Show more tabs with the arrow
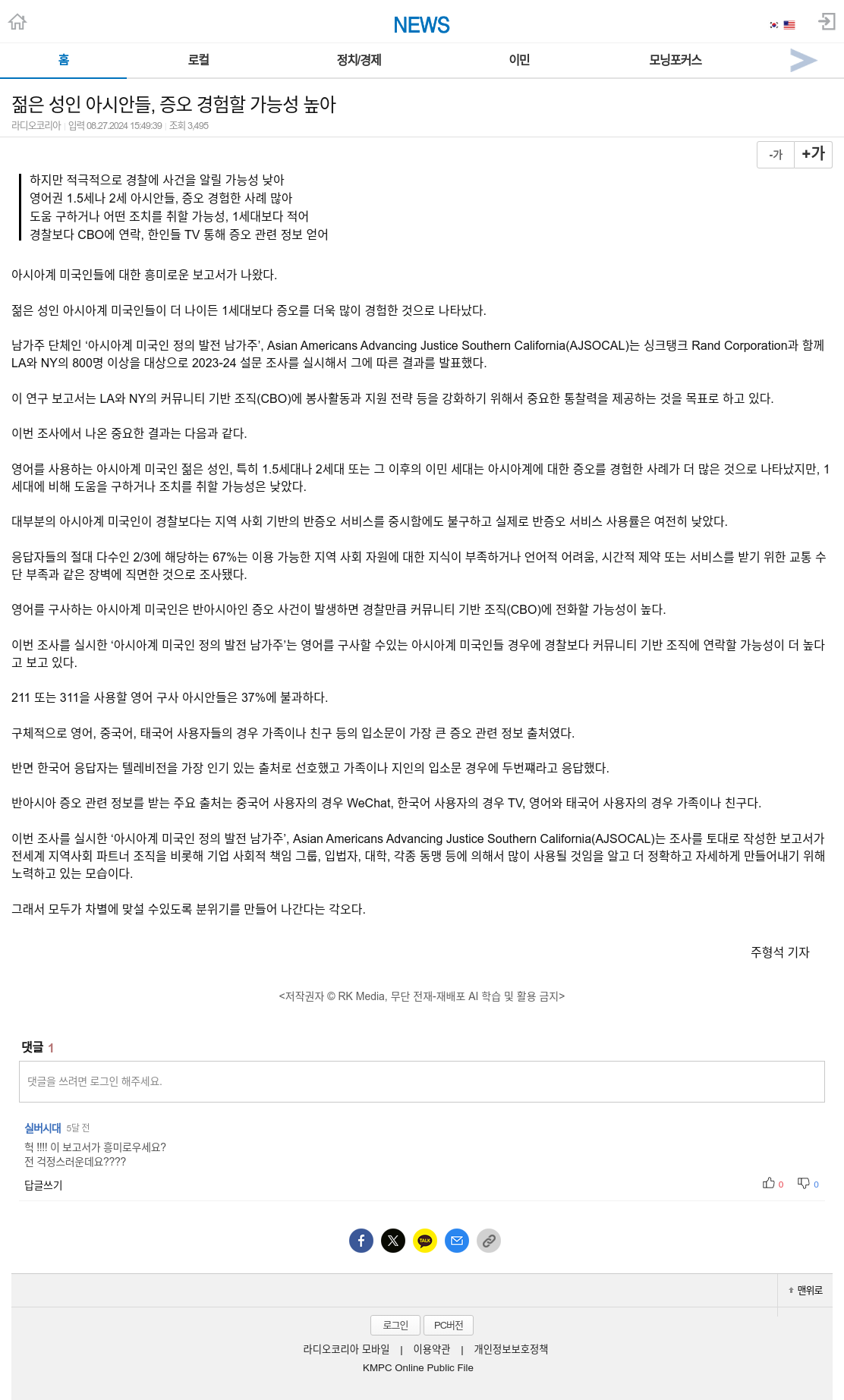The width and height of the screenshot is (844, 1400). coord(803,60)
